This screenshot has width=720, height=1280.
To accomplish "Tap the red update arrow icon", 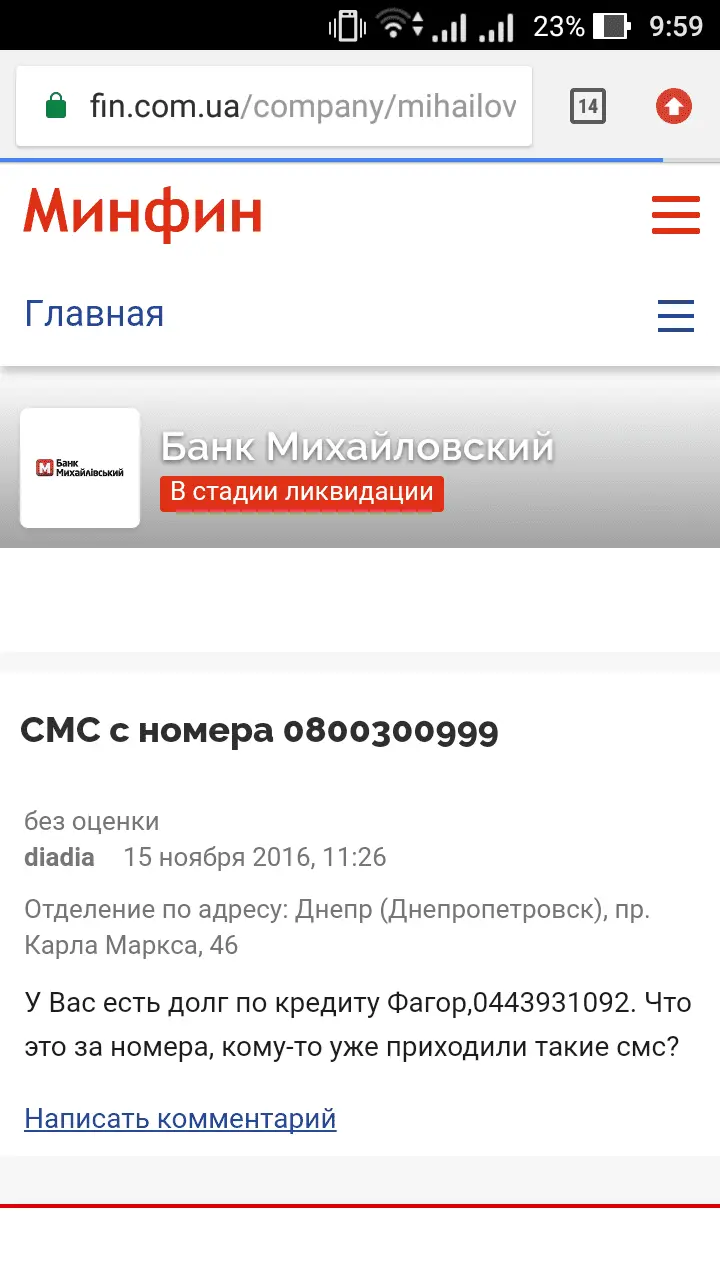I will pos(674,106).
